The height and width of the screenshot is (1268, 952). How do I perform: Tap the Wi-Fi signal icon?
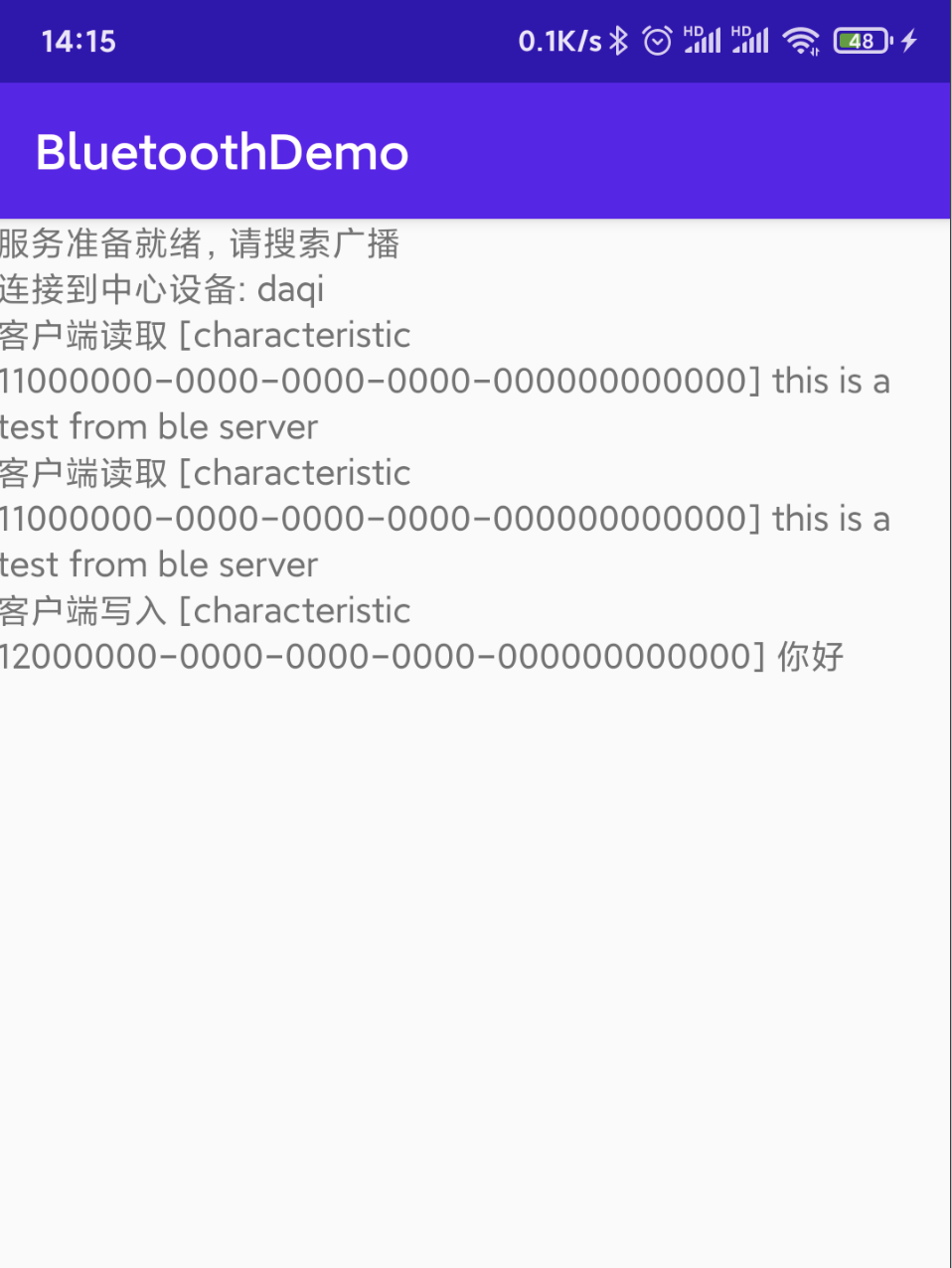[x=801, y=41]
